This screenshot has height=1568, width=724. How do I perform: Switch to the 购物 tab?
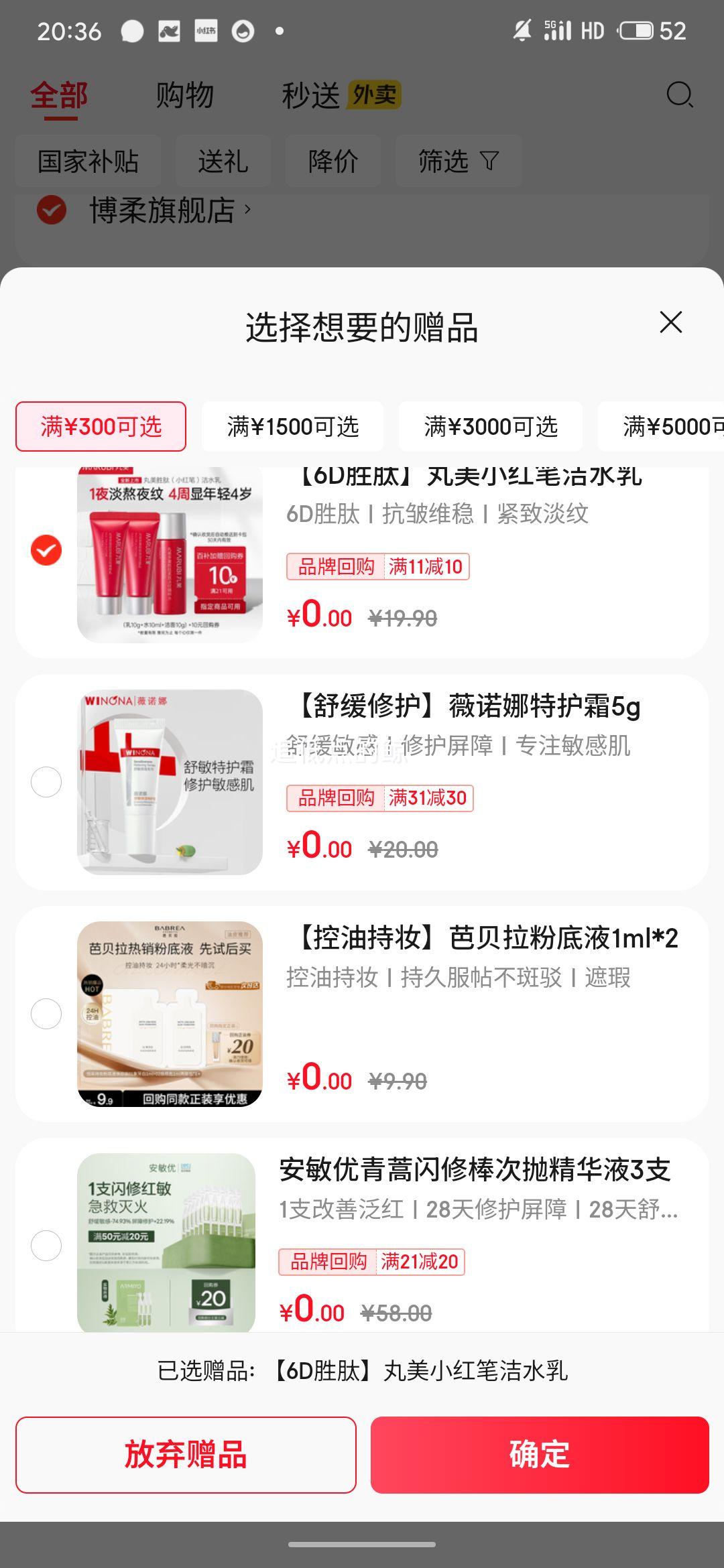184,95
